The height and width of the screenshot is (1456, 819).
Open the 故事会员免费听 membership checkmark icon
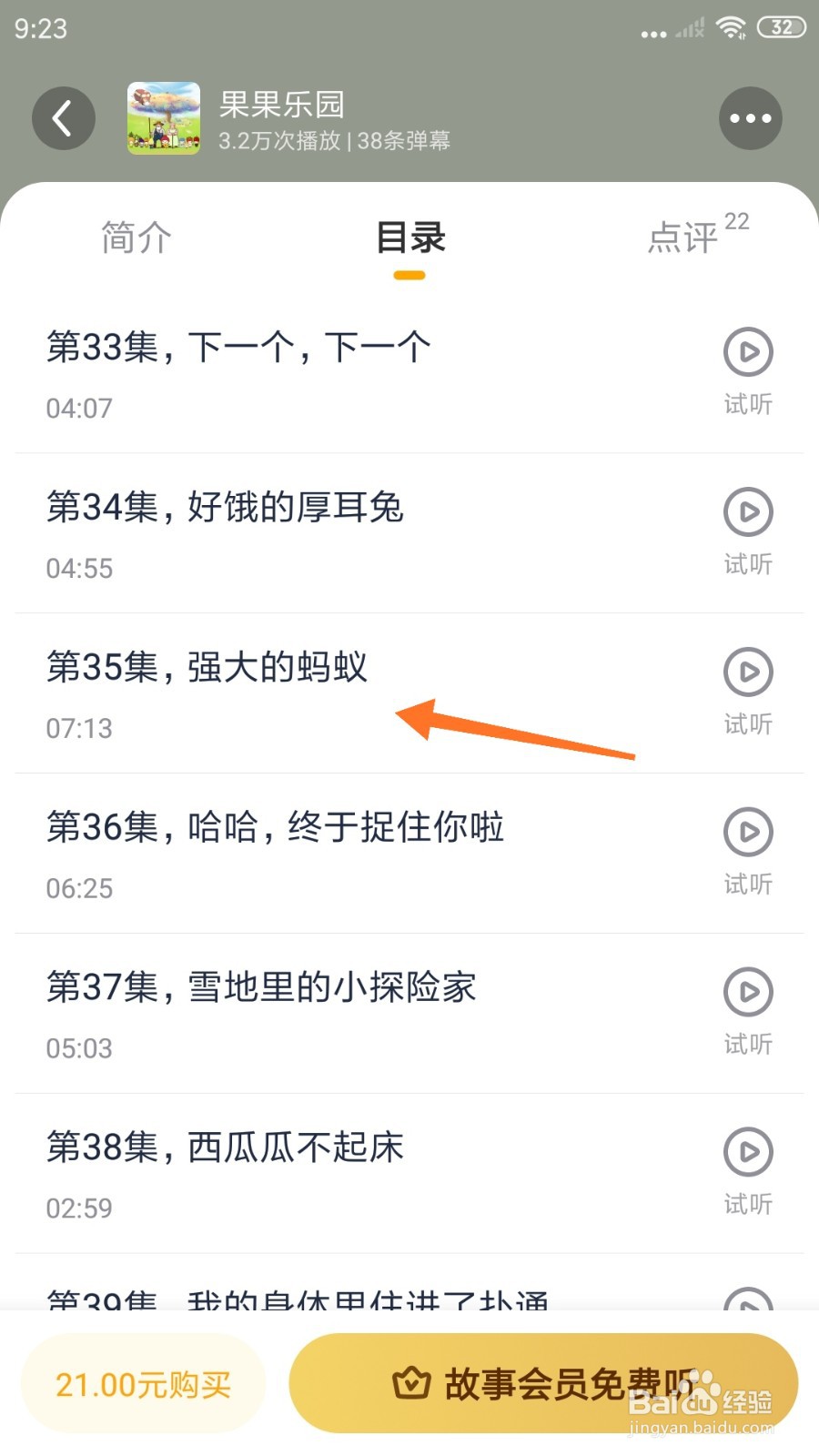[412, 1383]
